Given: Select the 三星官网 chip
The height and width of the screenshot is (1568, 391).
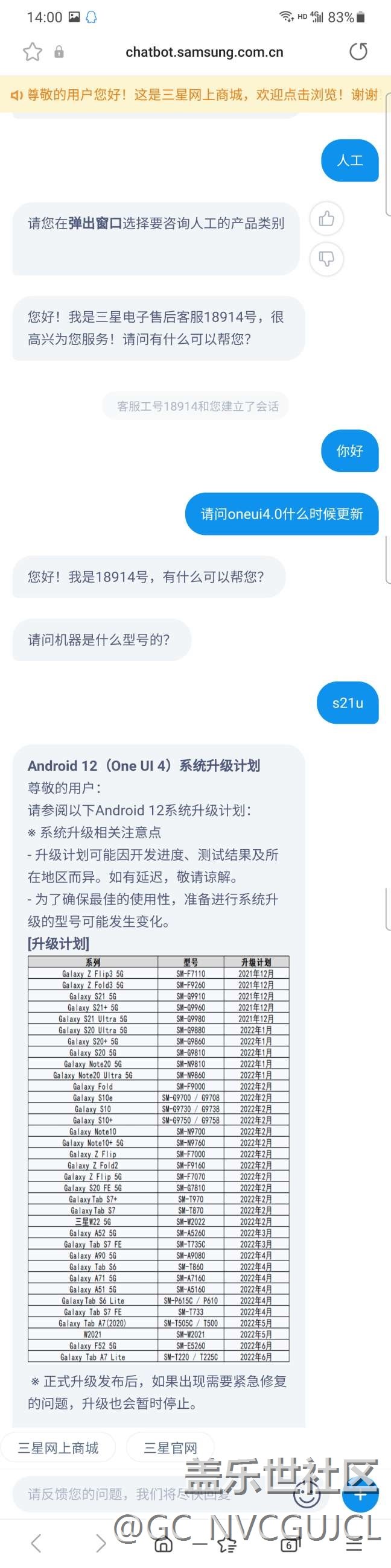Looking at the screenshot, I should pos(170,1448).
